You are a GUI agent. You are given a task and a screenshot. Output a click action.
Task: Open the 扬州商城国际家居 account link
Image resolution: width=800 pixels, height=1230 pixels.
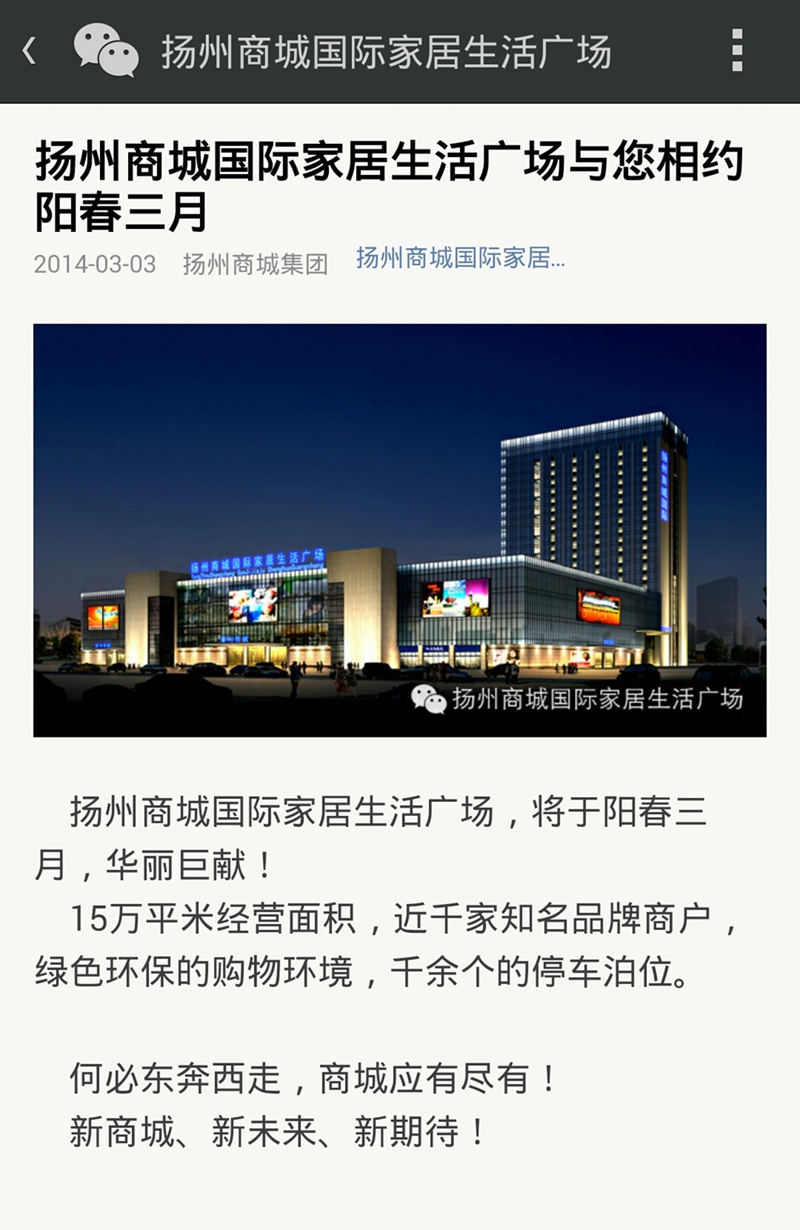click(460, 259)
